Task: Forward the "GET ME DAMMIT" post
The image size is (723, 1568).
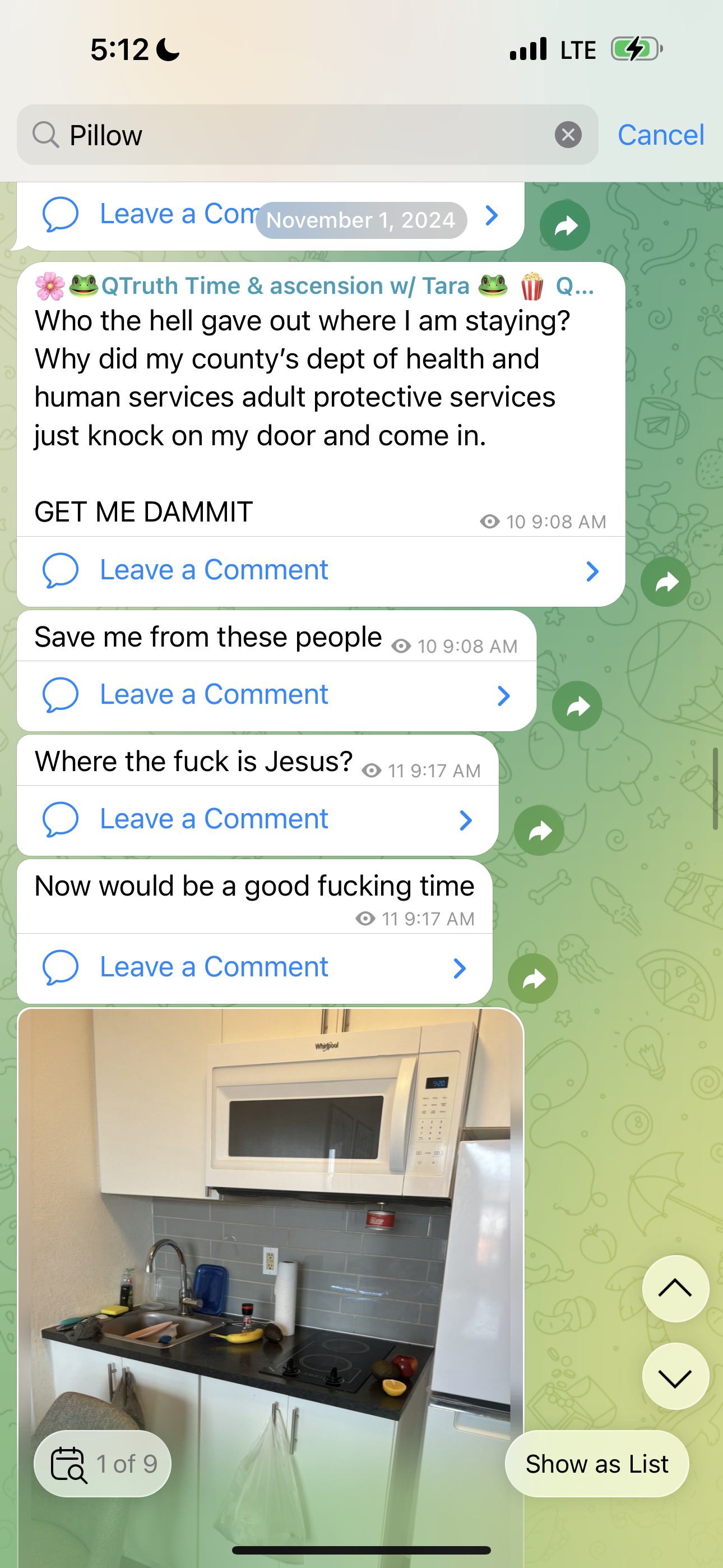Action: tap(665, 582)
